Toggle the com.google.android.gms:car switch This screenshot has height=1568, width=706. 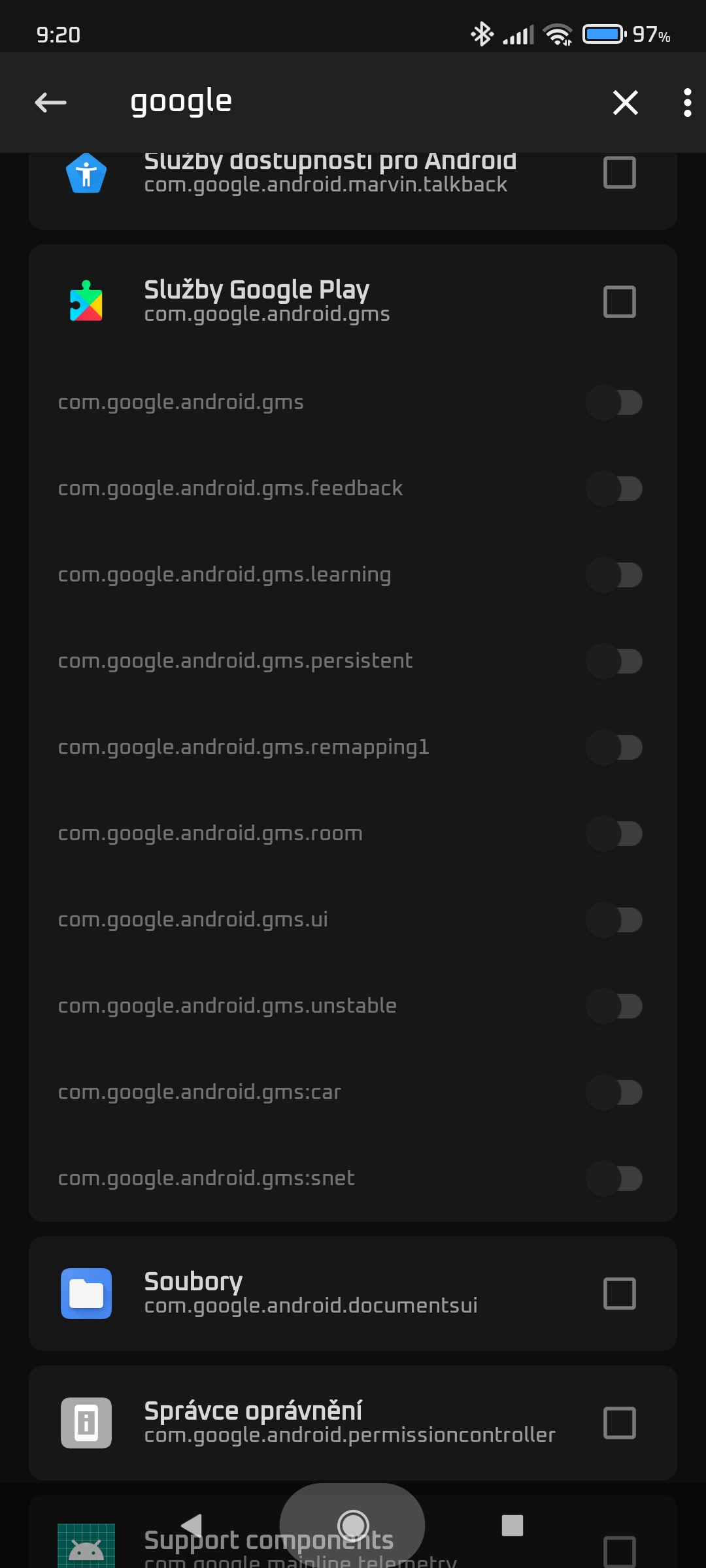click(614, 1092)
